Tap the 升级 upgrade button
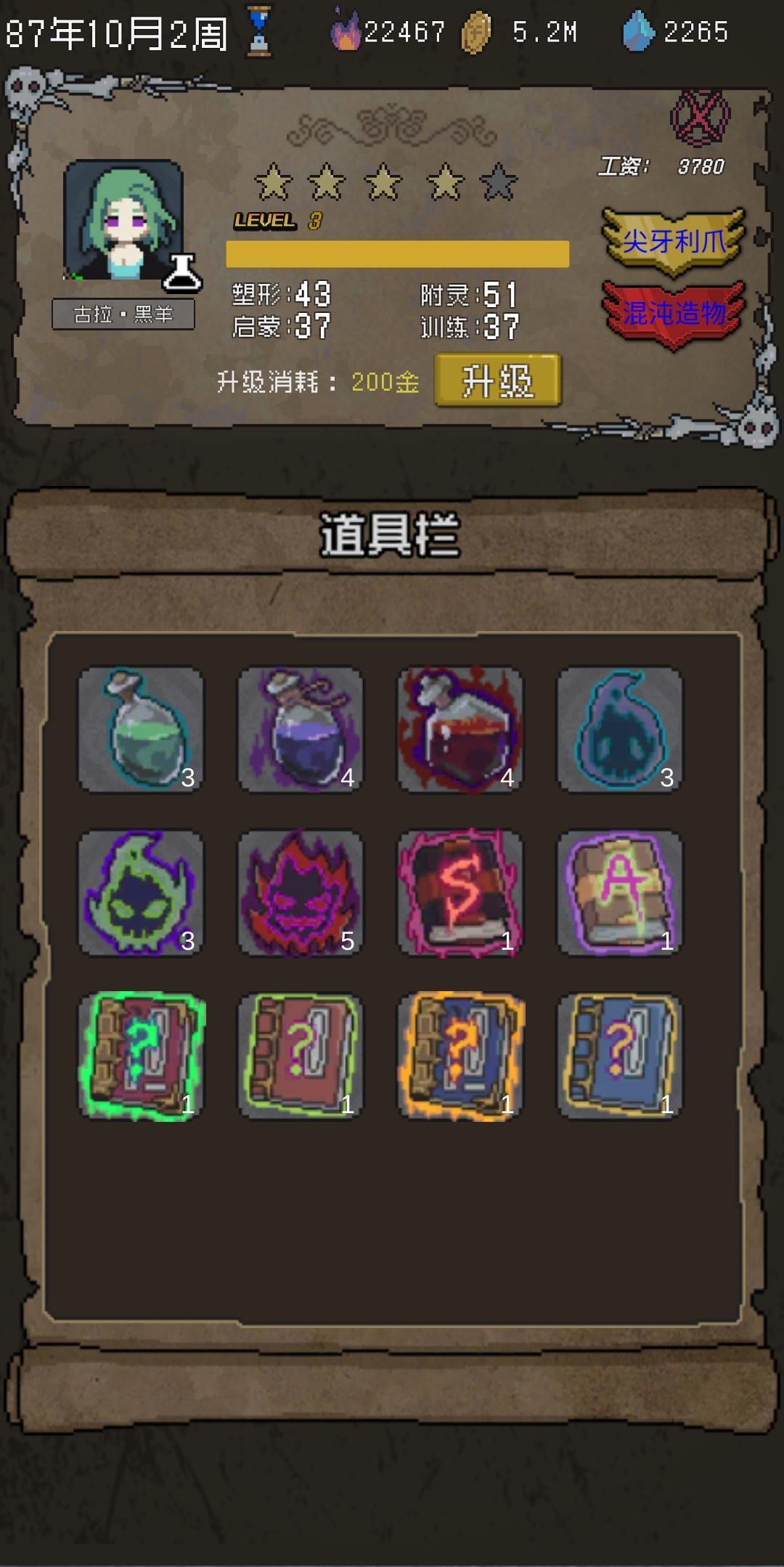The width and height of the screenshot is (784, 1567). click(497, 380)
